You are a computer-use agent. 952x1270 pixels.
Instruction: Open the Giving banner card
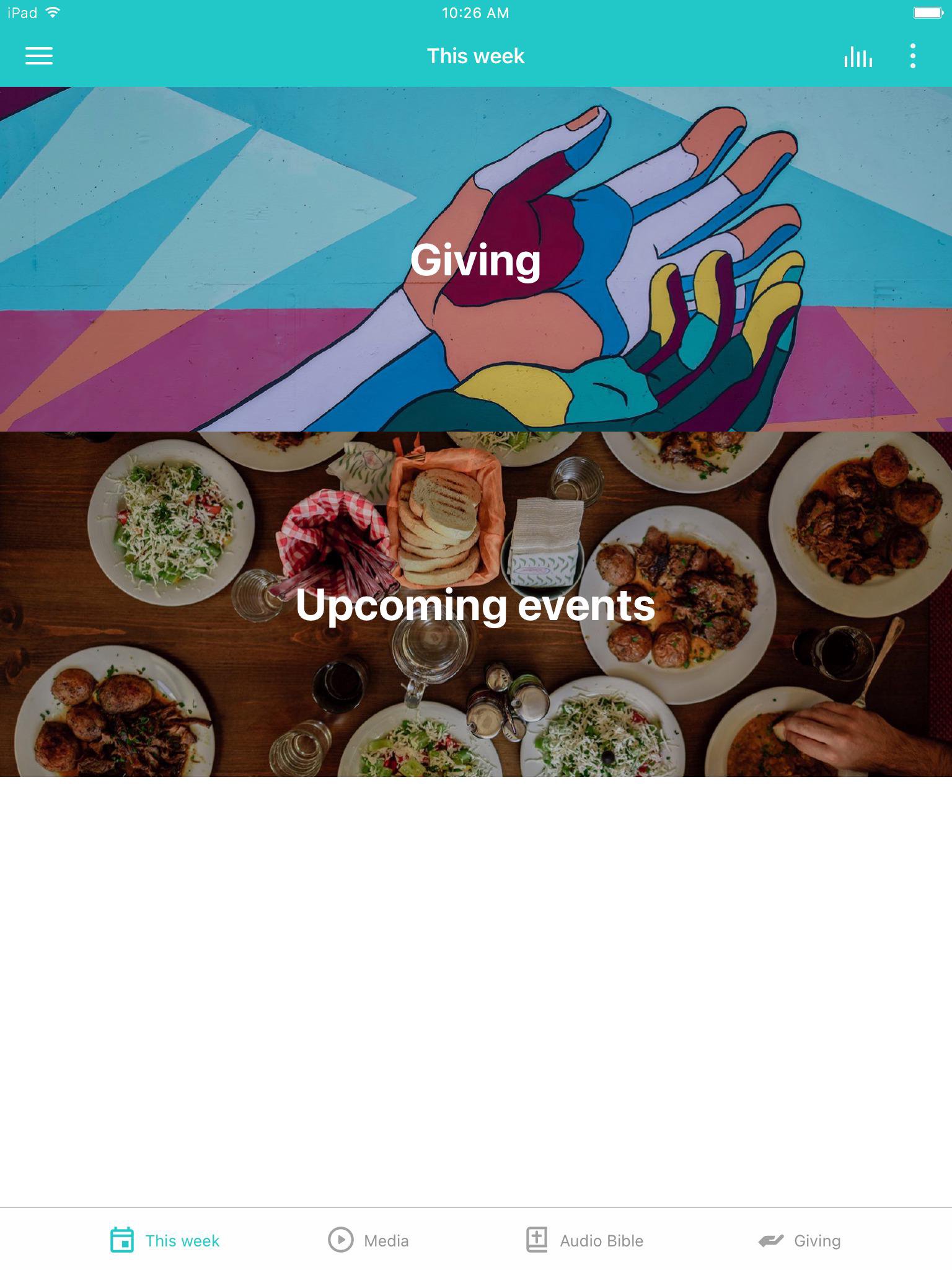click(476, 259)
